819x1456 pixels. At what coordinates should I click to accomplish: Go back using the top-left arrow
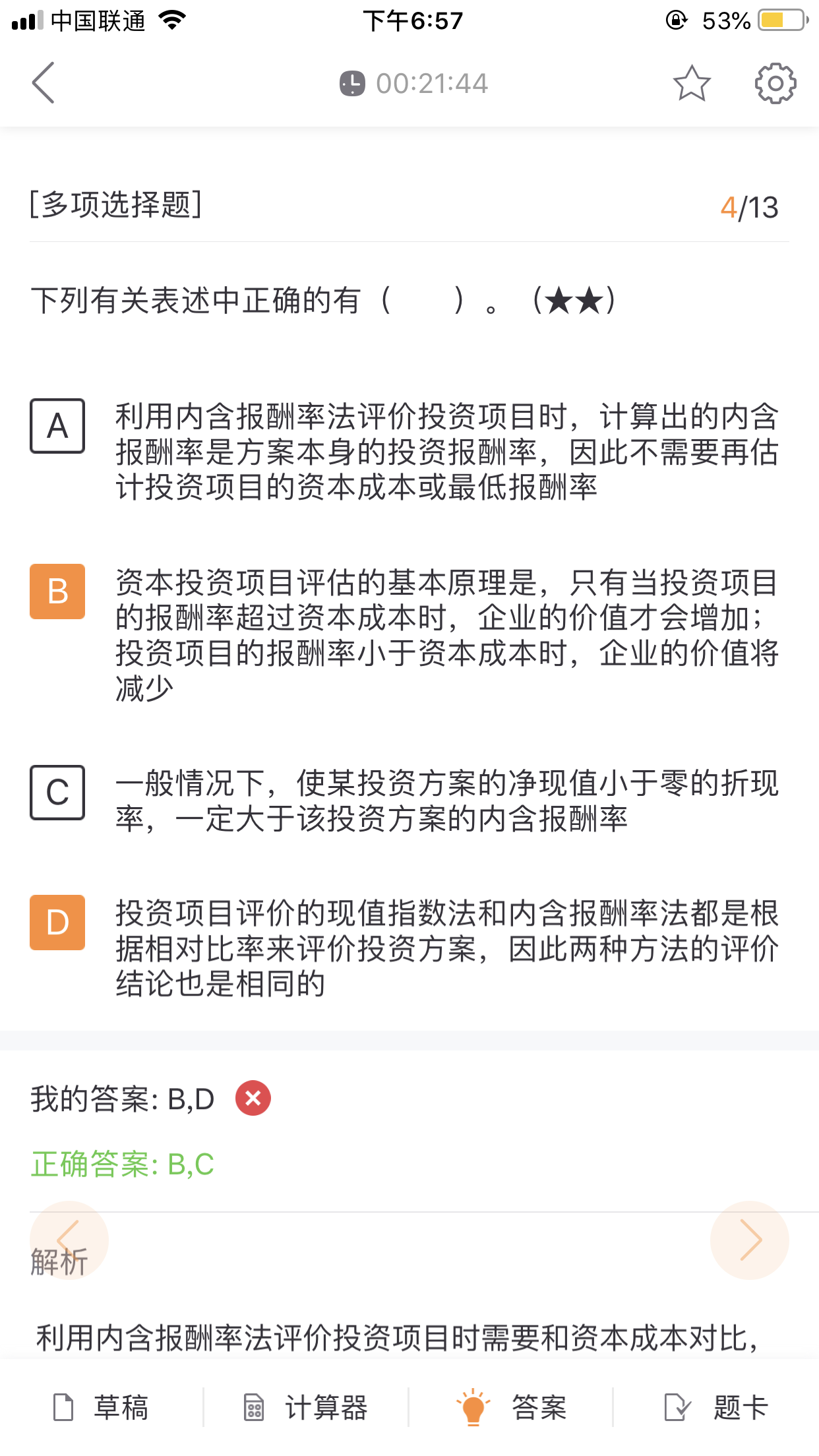point(44,83)
